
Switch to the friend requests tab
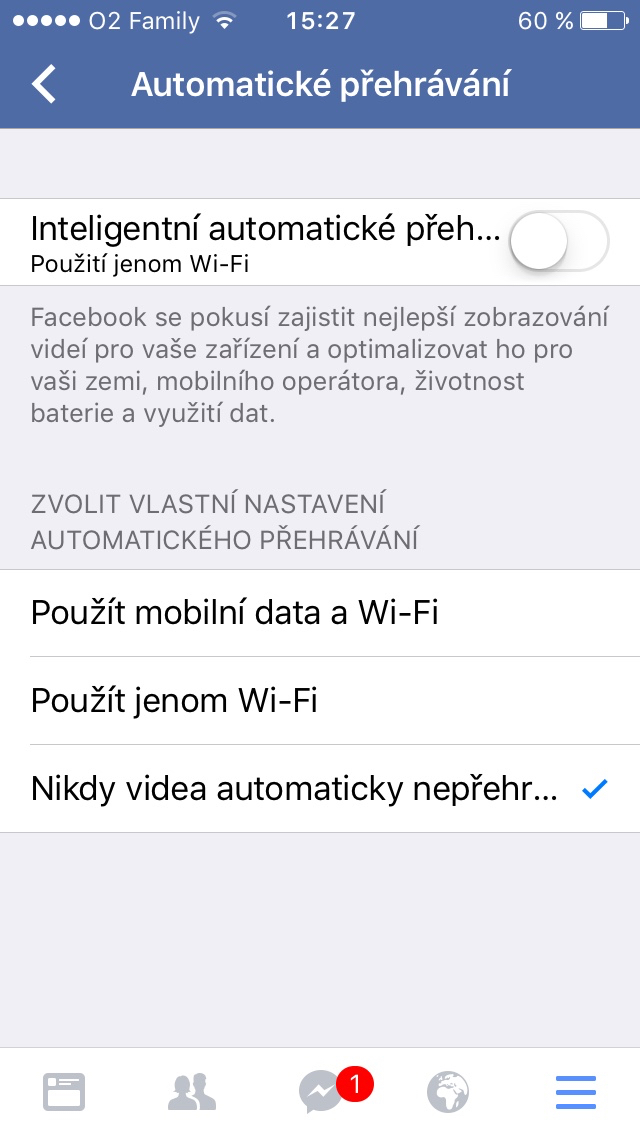(192, 1091)
